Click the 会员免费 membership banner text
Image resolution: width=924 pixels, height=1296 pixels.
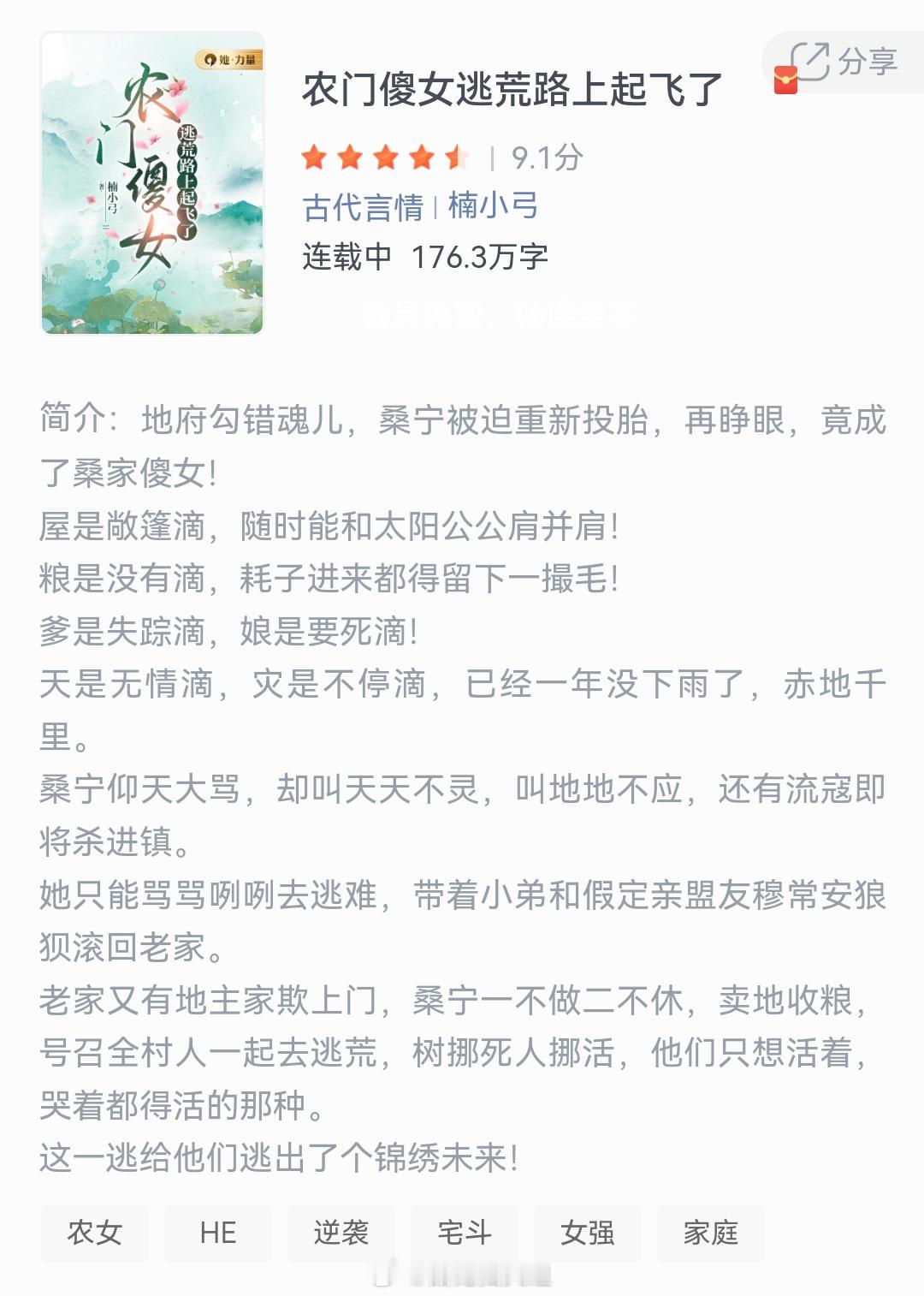(x=499, y=315)
